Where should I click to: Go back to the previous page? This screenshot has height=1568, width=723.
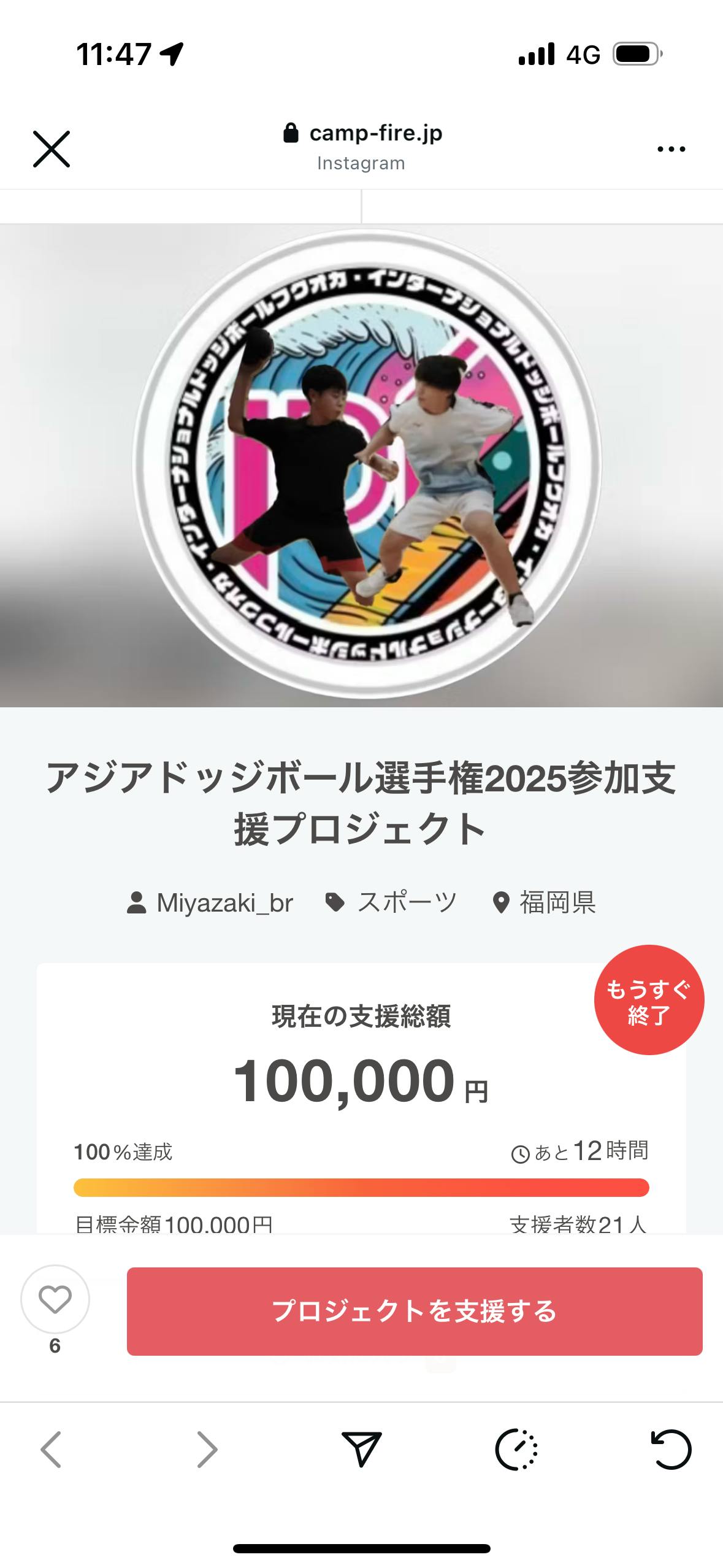click(x=51, y=1450)
